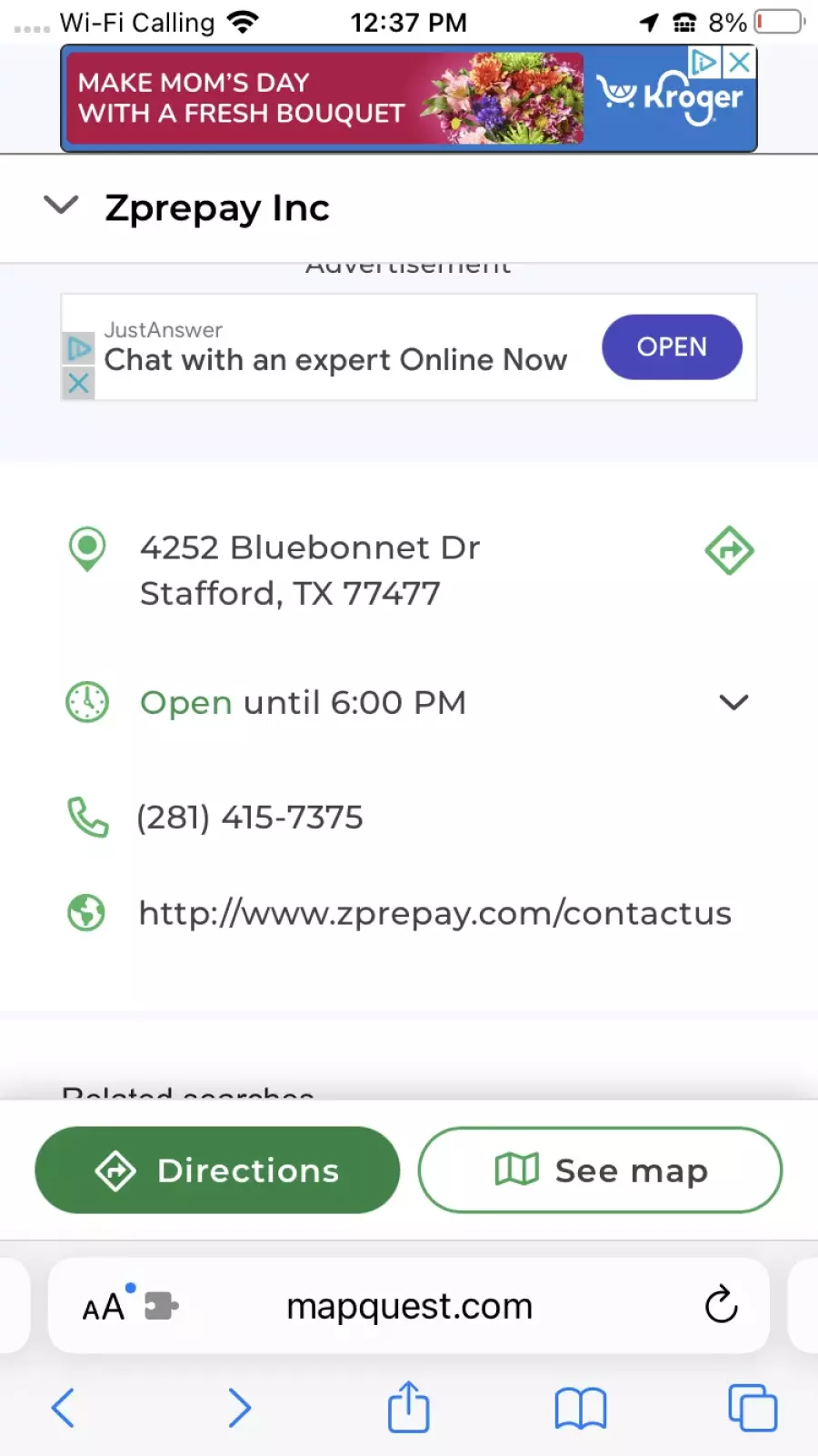Open the JustAnswer ad's OPEN button
The width and height of the screenshot is (818, 1456).
672,347
